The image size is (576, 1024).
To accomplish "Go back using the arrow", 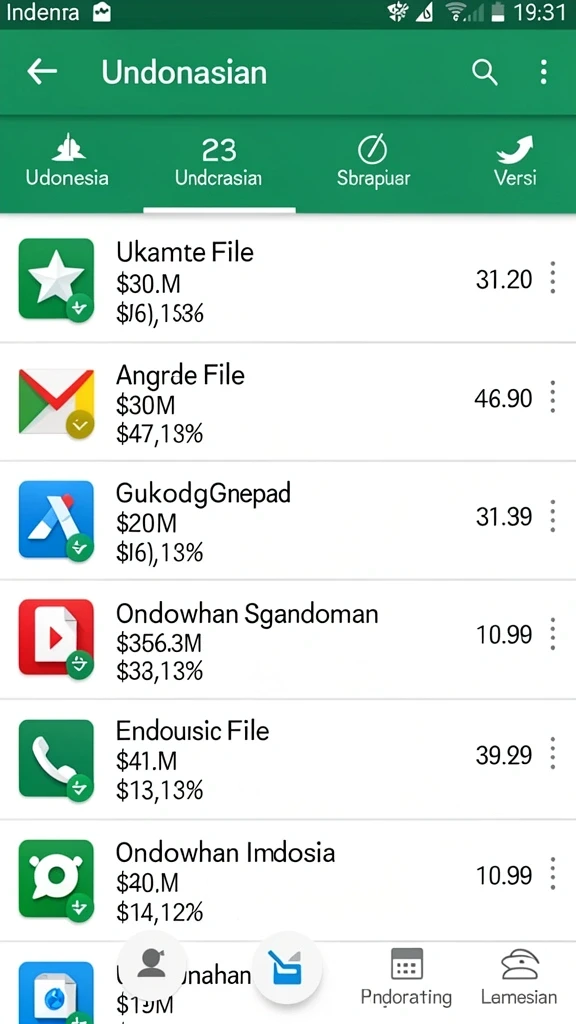I will (x=42, y=72).
